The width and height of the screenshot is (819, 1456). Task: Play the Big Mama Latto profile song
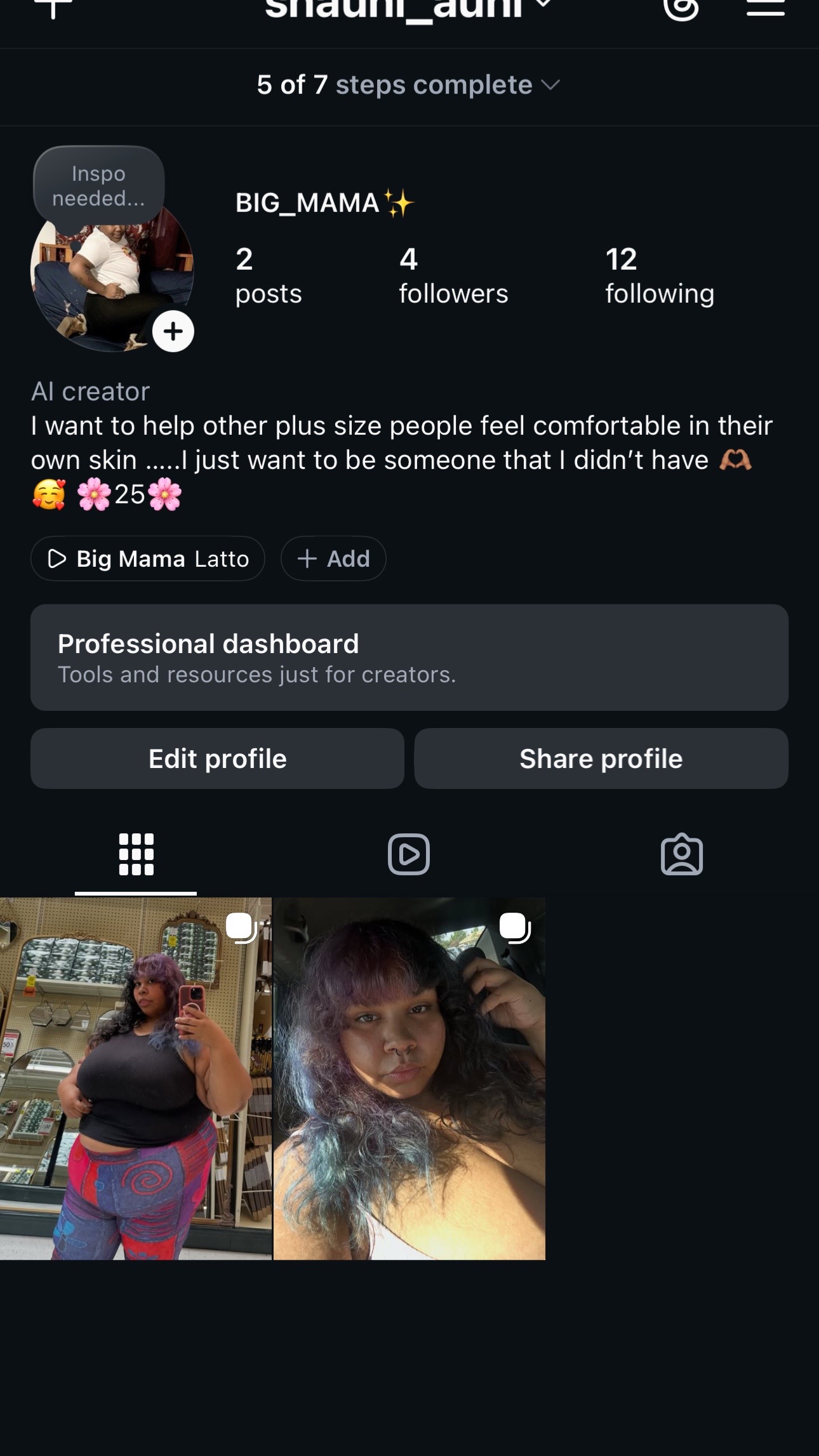coord(148,559)
